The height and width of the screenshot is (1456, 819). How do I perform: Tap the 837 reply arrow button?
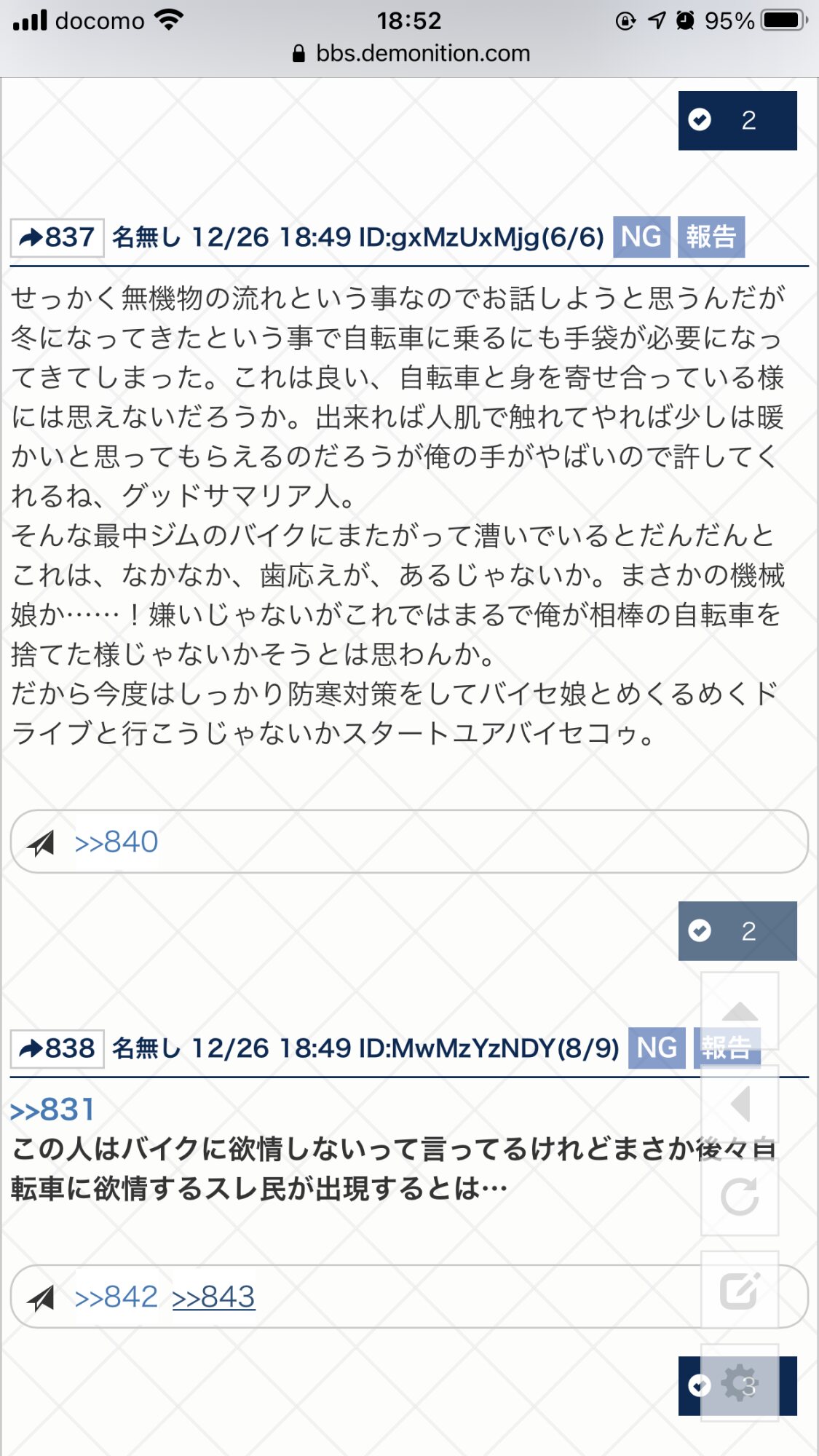57,237
